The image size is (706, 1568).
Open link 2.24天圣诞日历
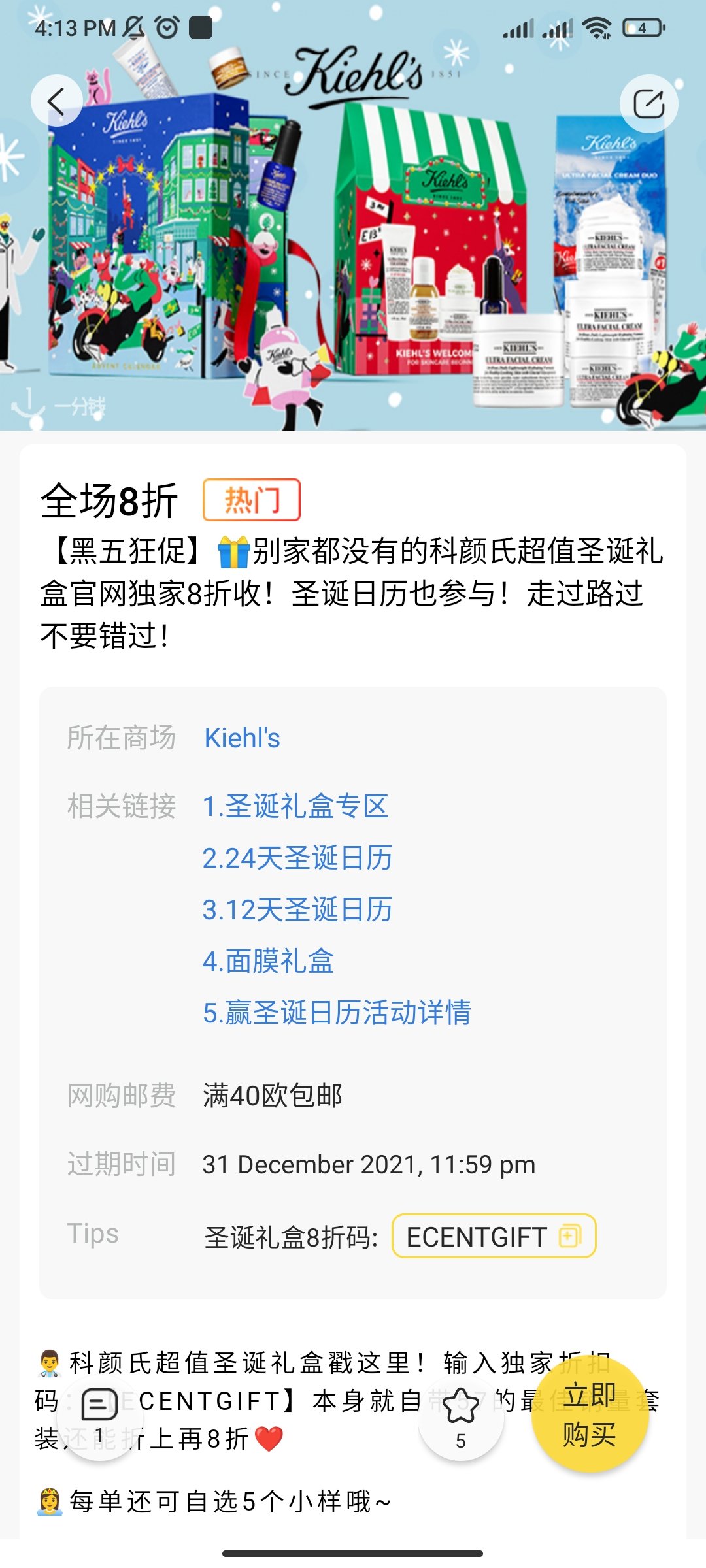point(297,858)
